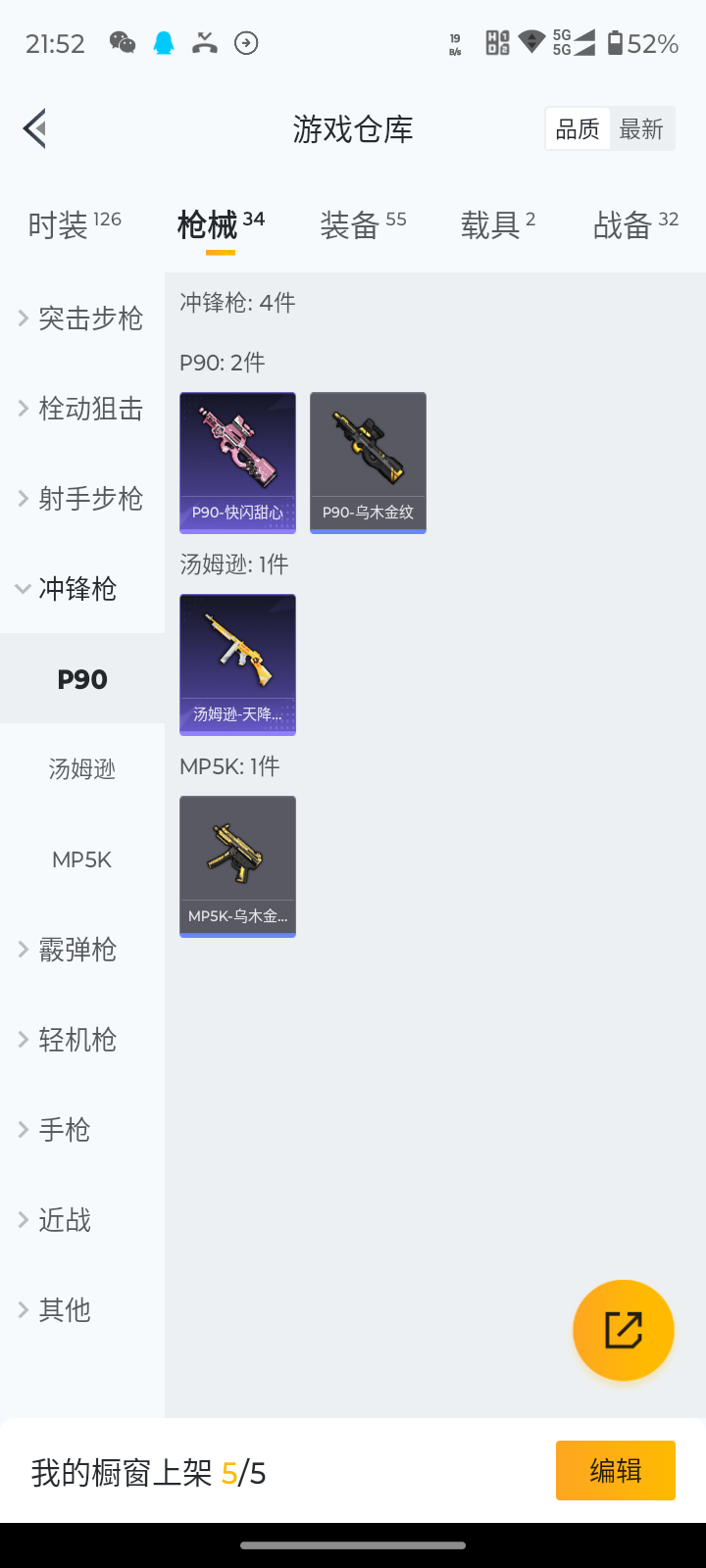Select MP5K in the sidebar
706x1568 pixels.
82,859
